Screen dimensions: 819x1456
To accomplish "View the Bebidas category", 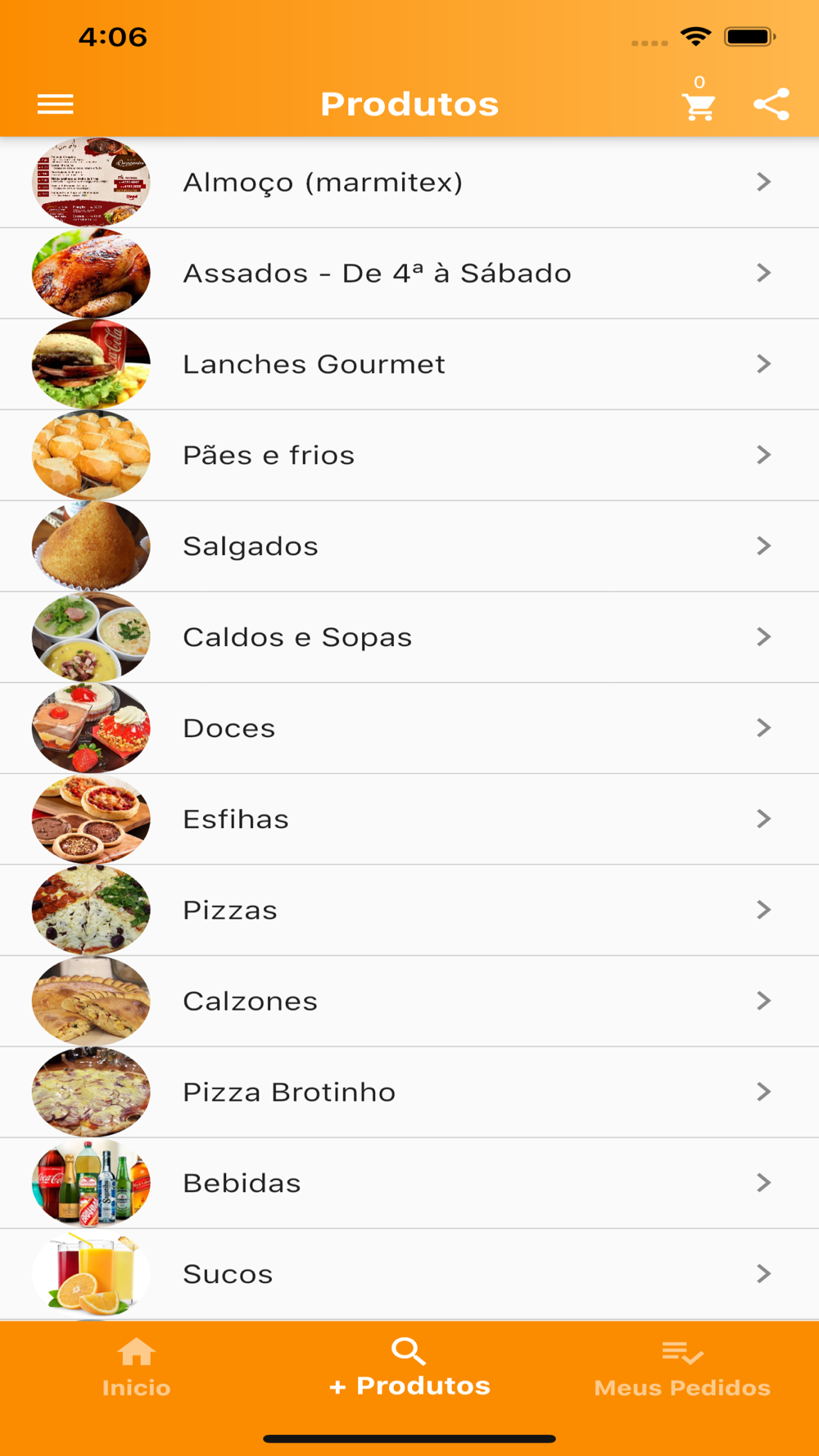I will click(x=409, y=1182).
